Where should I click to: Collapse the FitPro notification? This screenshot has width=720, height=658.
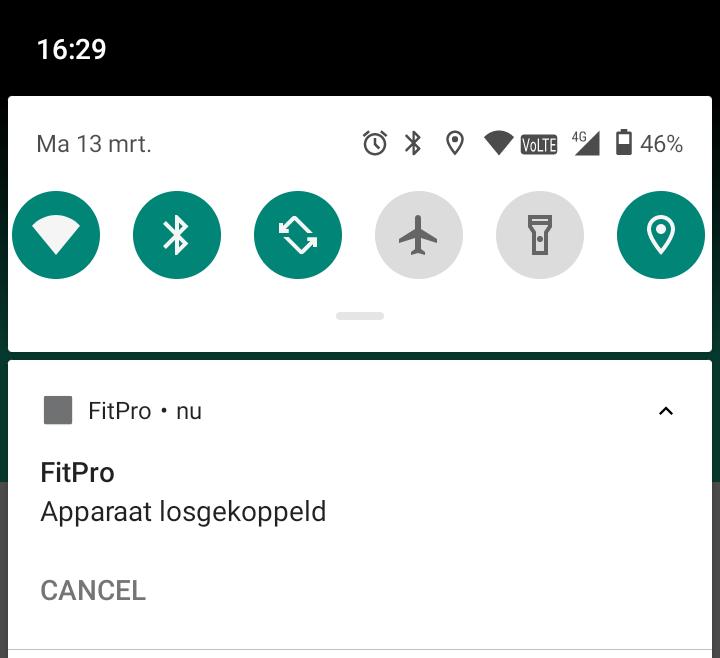coord(666,411)
